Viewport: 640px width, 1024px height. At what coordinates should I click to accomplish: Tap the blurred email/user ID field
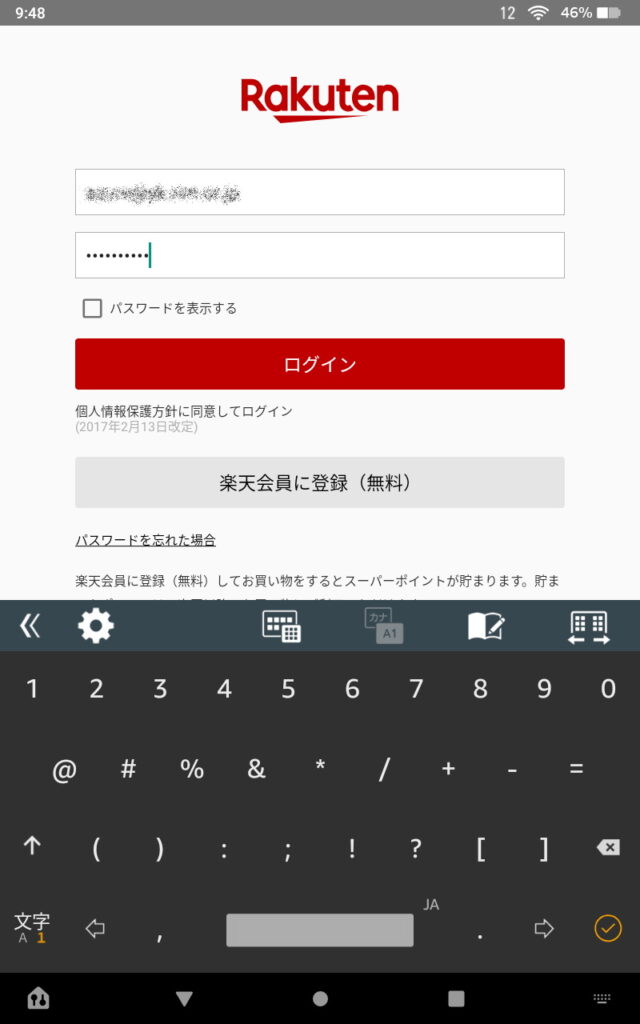click(319, 192)
